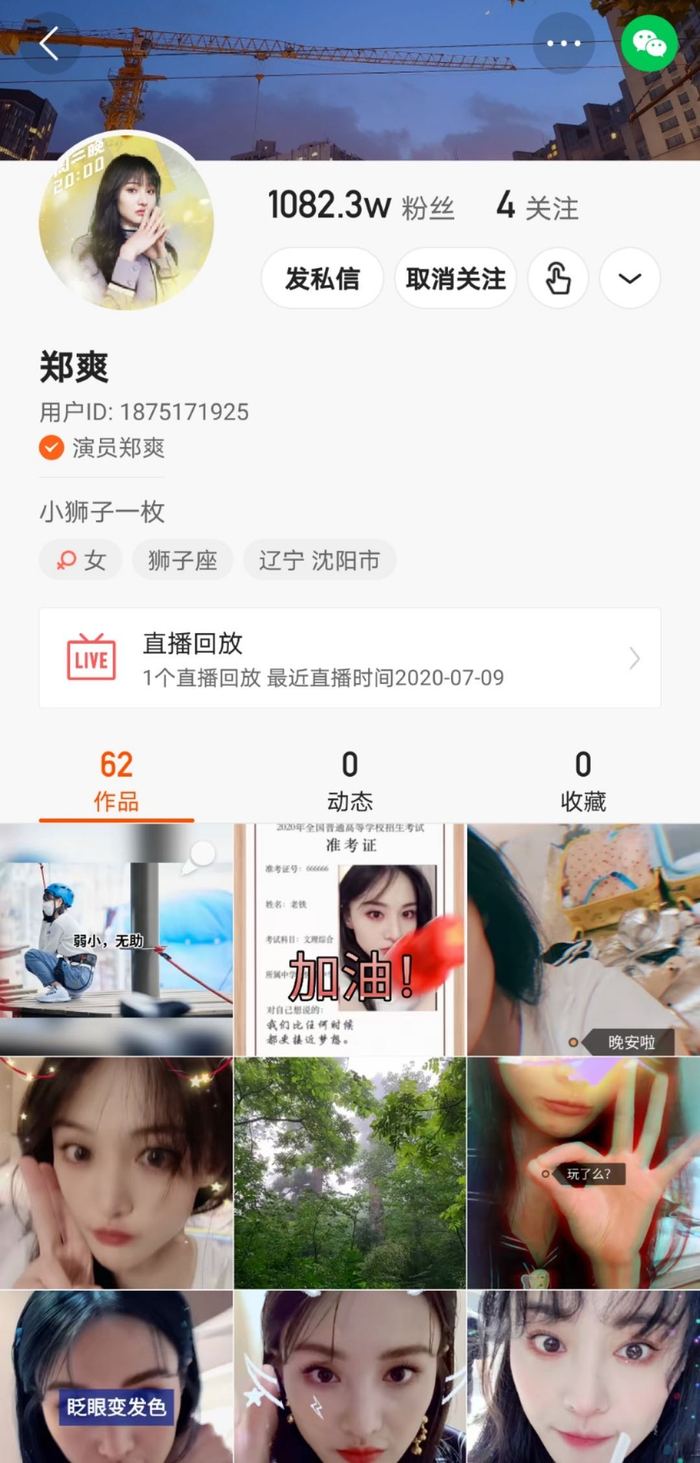Open the green forest trees video

tap(349, 1172)
